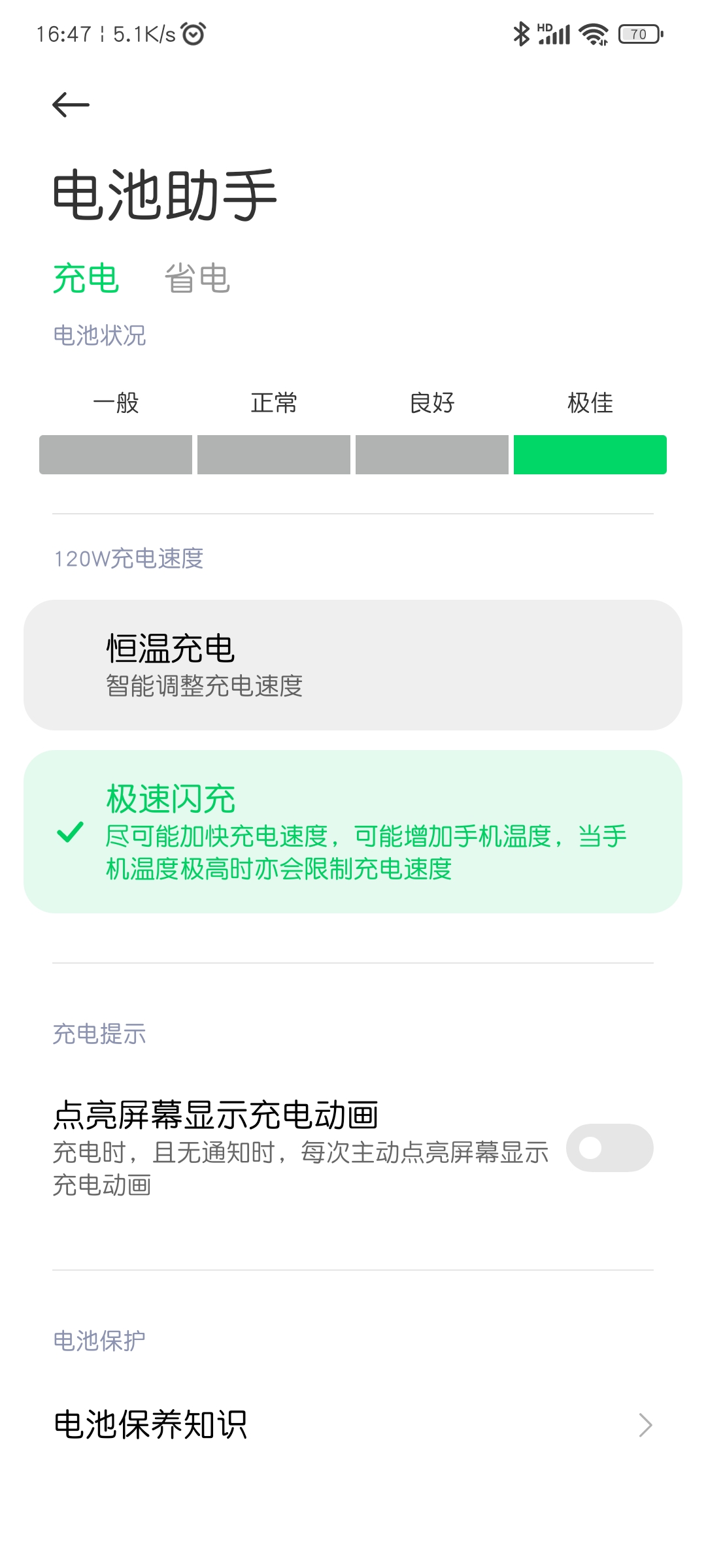Select the 充电 tab
The height and width of the screenshot is (1568, 706).
86,279
